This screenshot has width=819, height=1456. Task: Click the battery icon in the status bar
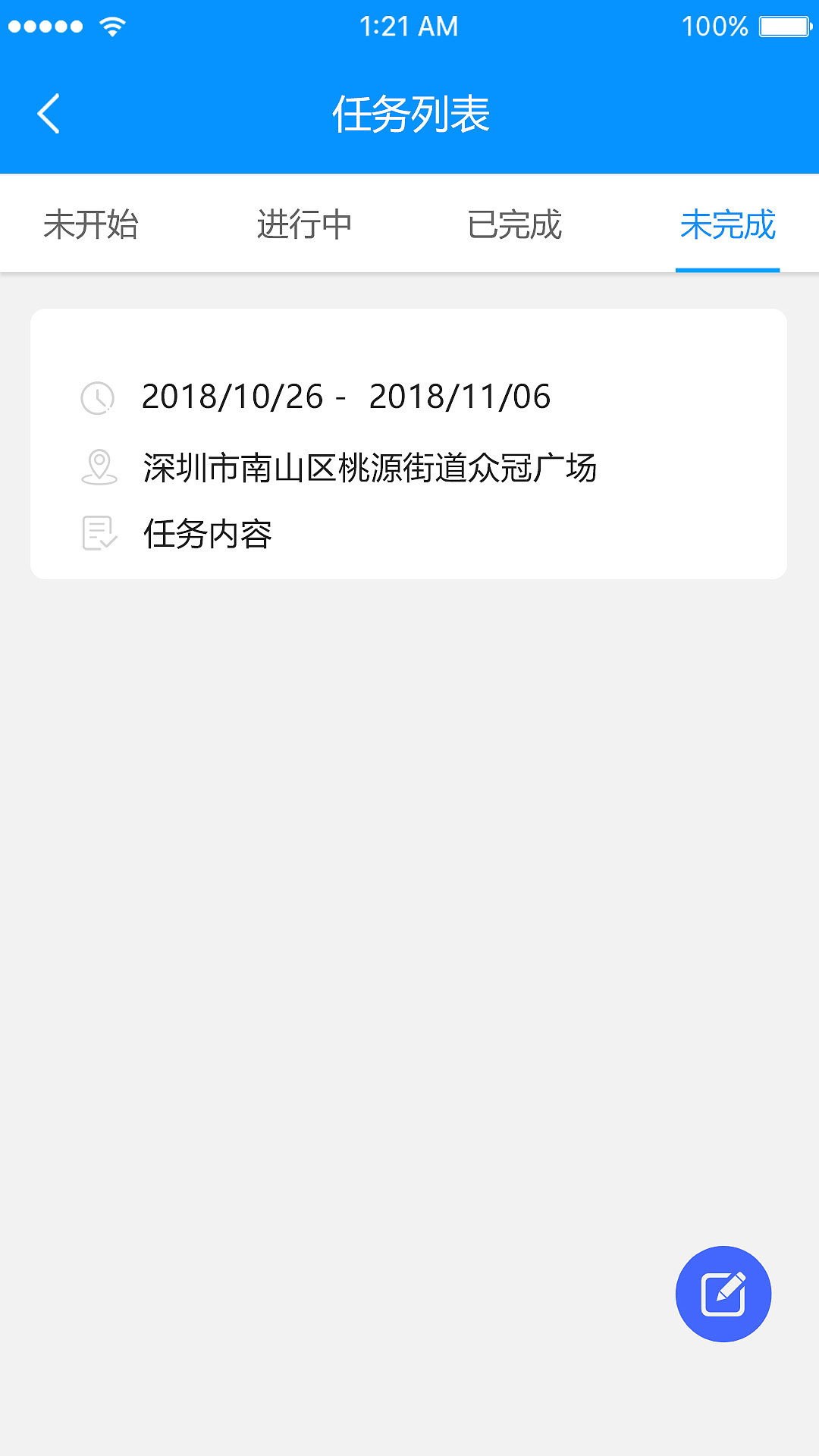click(x=785, y=25)
